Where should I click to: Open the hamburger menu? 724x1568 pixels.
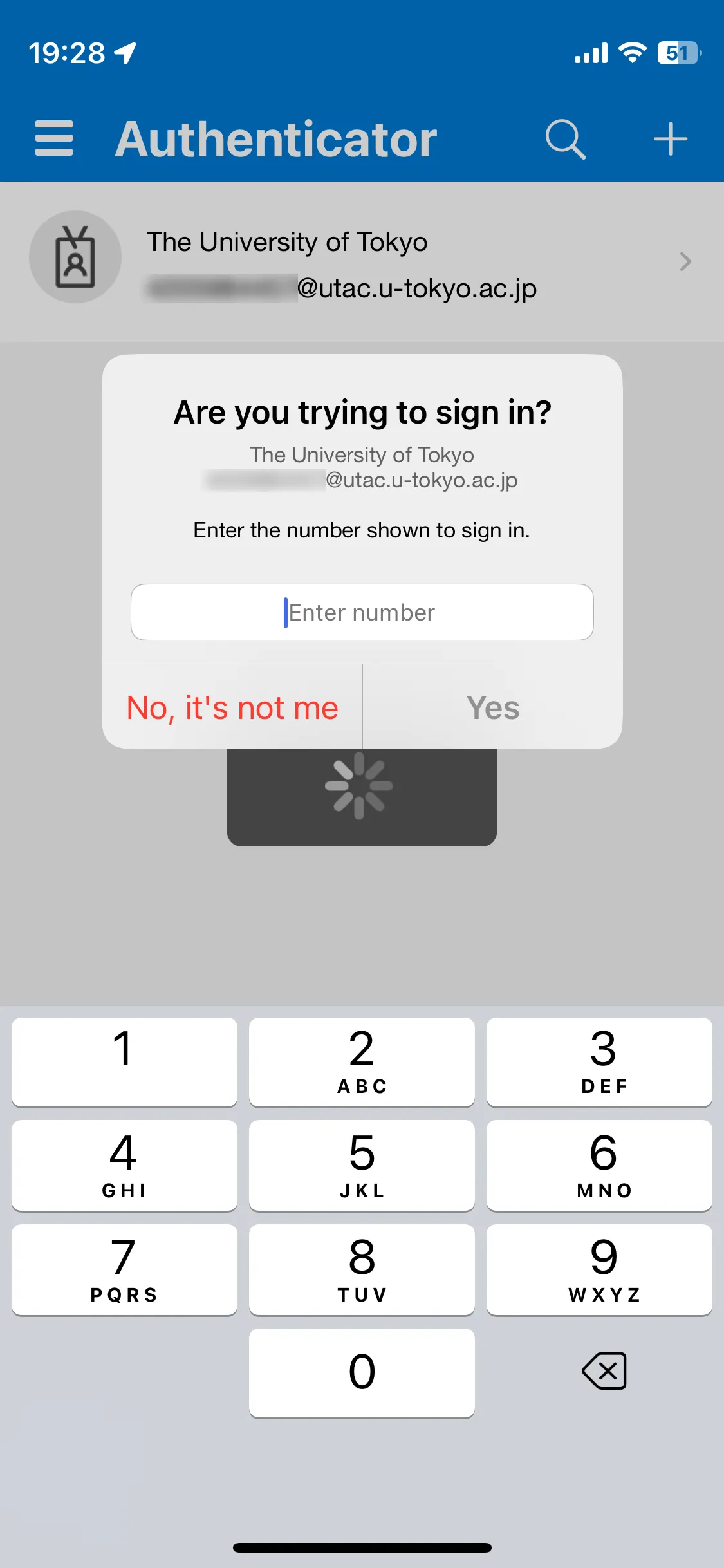point(54,138)
